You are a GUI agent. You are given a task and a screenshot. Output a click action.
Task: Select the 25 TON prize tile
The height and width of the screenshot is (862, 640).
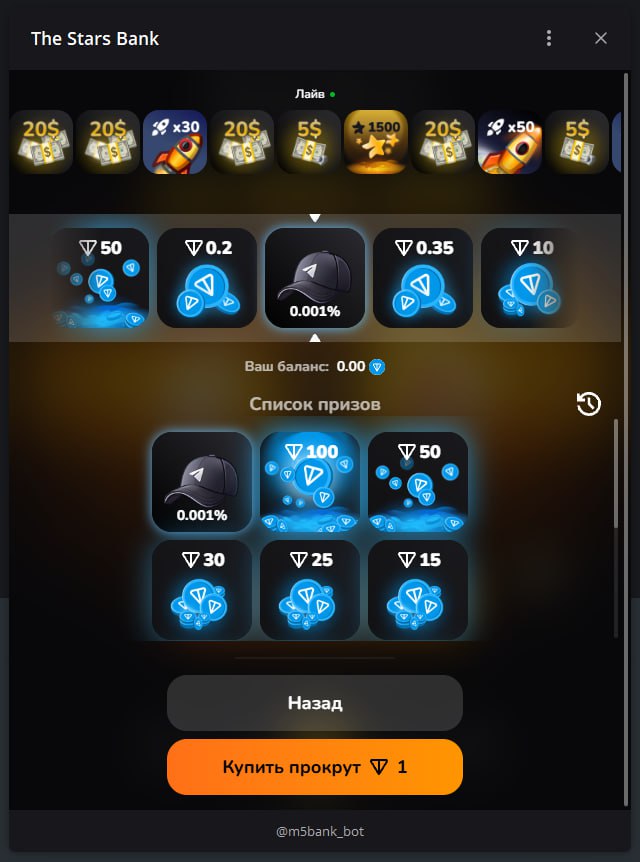tap(310, 590)
